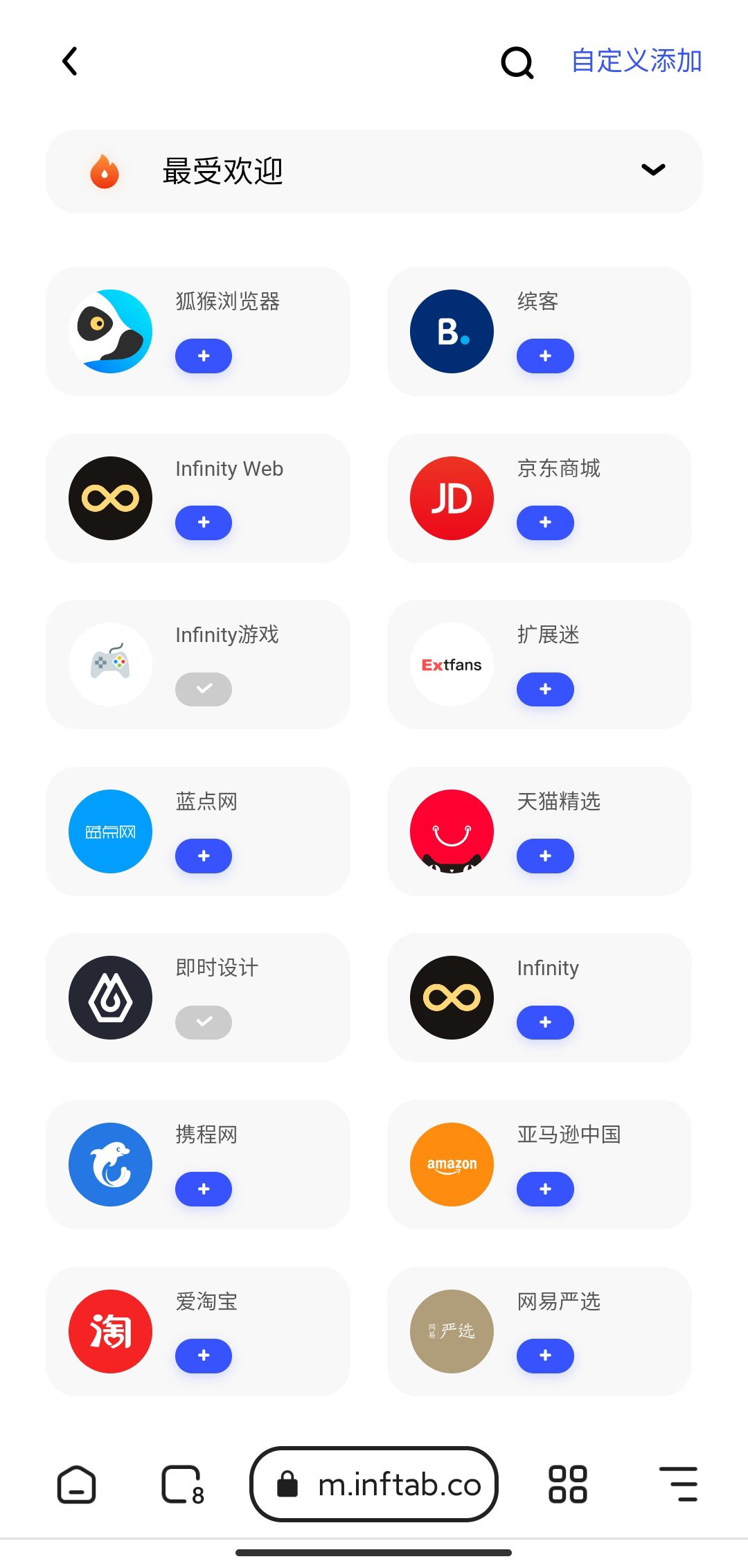Screen dimensions: 748x1568
Task: Add 扩展迷 with its plus button
Action: pos(545,689)
